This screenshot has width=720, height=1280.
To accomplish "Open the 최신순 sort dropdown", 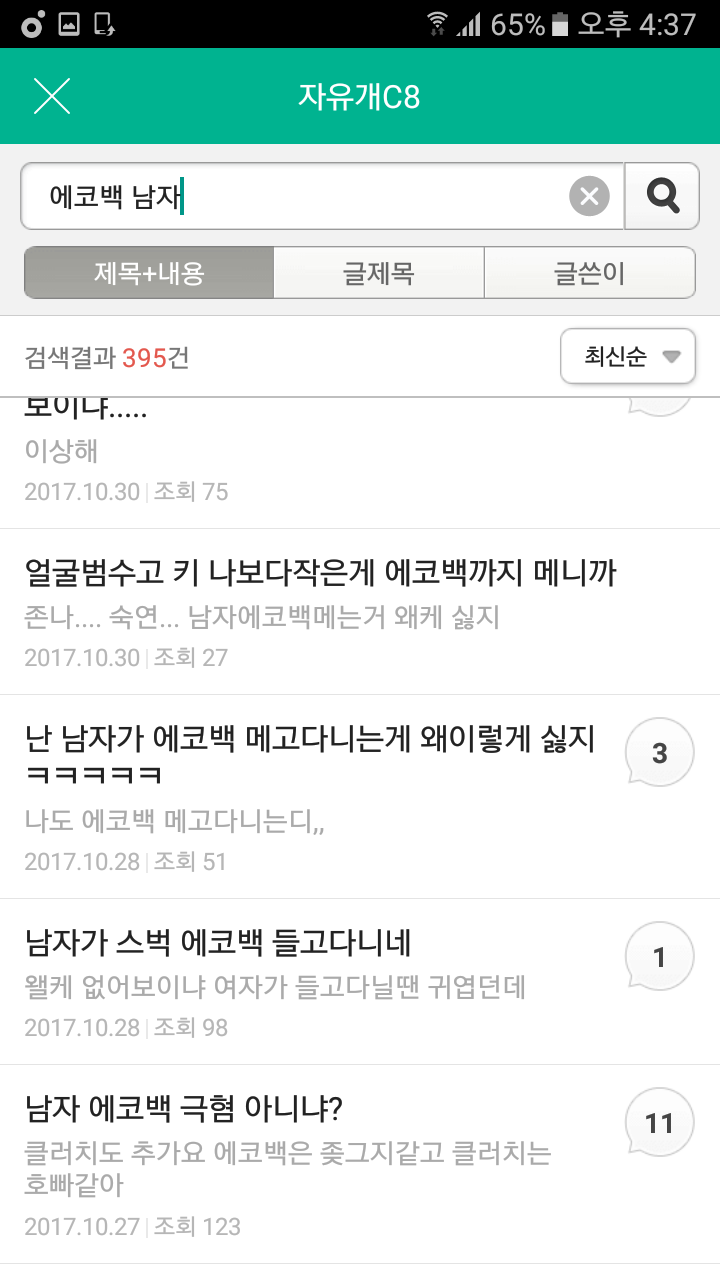I will tap(628, 356).
